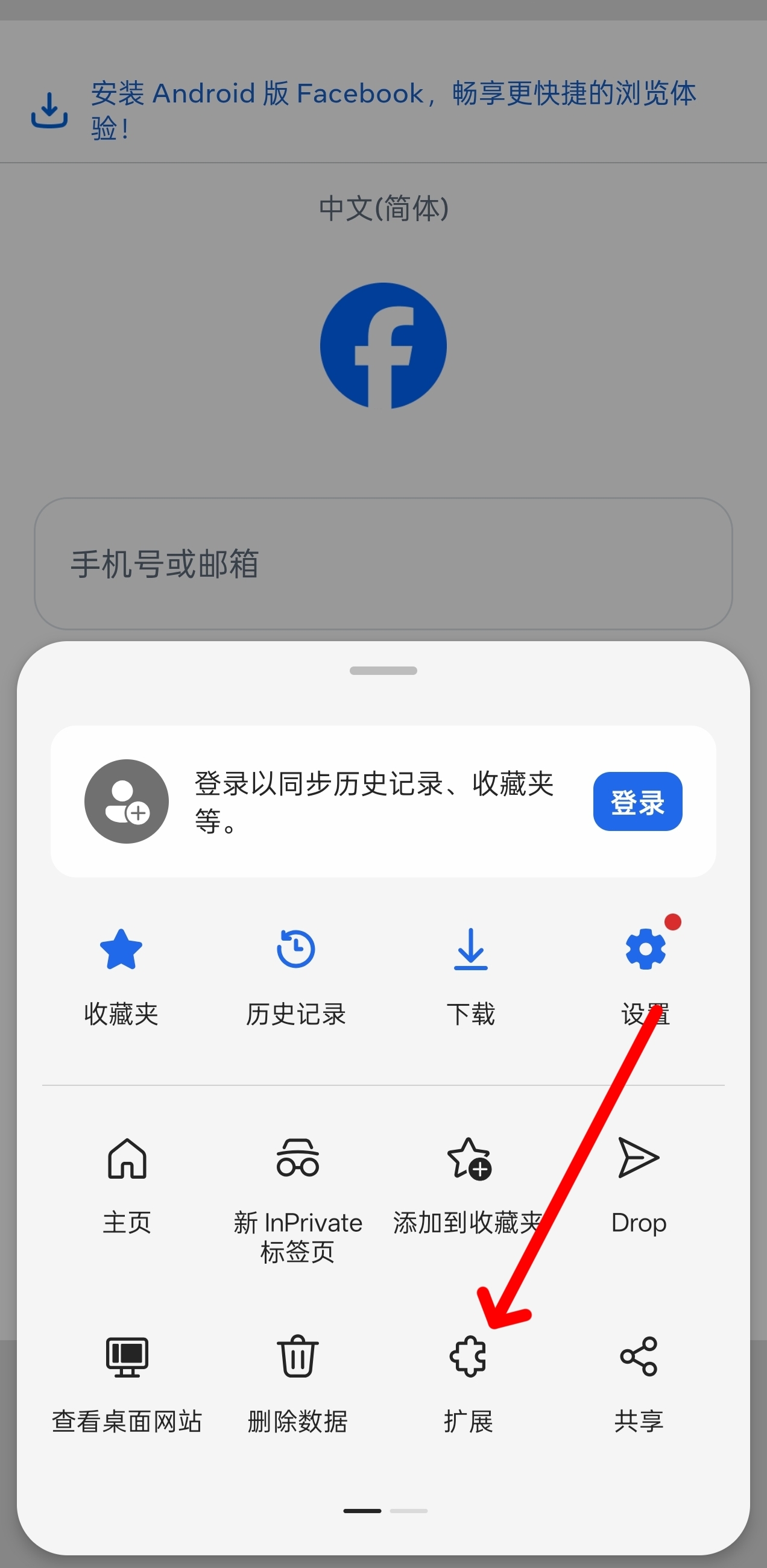
Task: Focus the 手机号或邮箱 input field
Action: tap(383, 564)
